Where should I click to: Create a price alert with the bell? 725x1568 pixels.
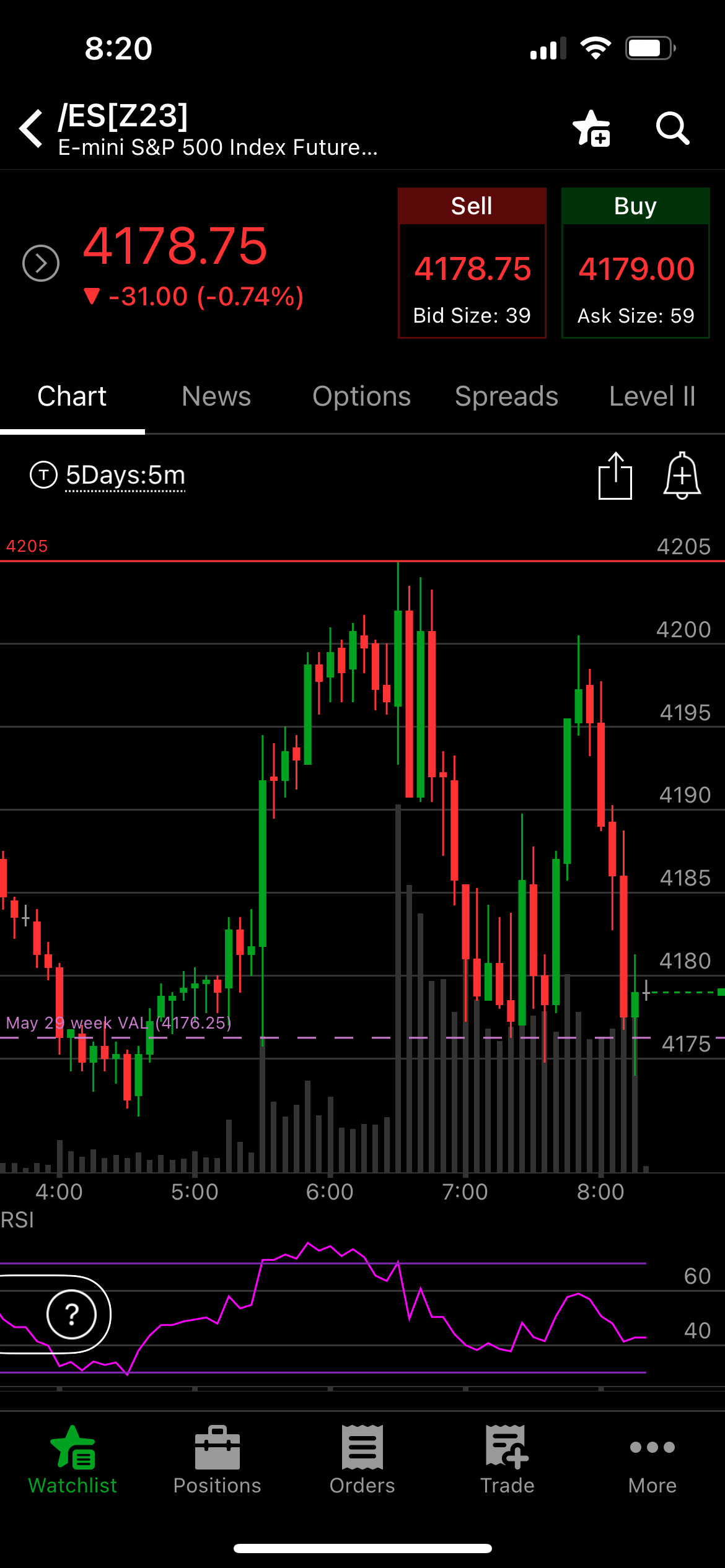click(x=682, y=476)
